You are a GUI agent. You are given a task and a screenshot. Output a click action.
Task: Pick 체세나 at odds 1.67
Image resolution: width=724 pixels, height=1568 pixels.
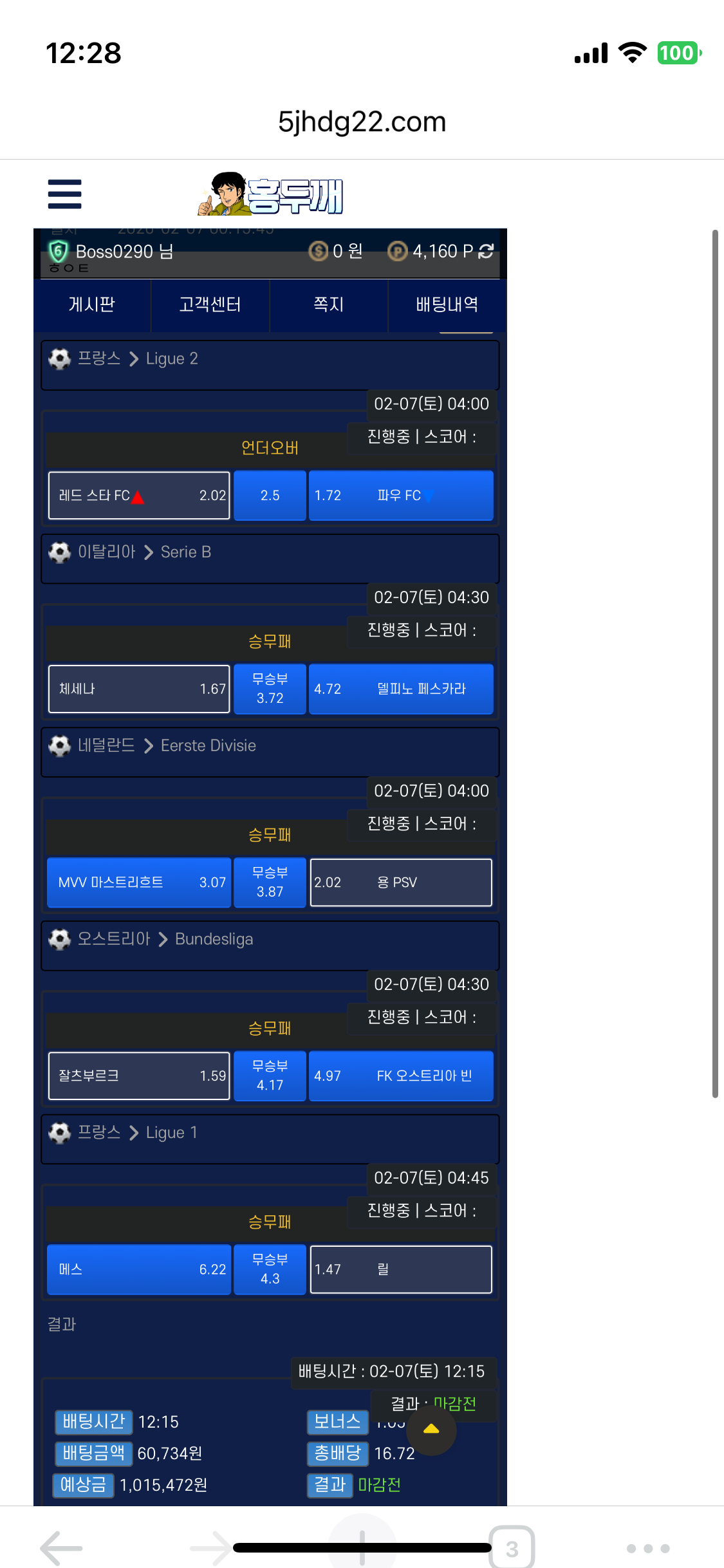(x=139, y=689)
